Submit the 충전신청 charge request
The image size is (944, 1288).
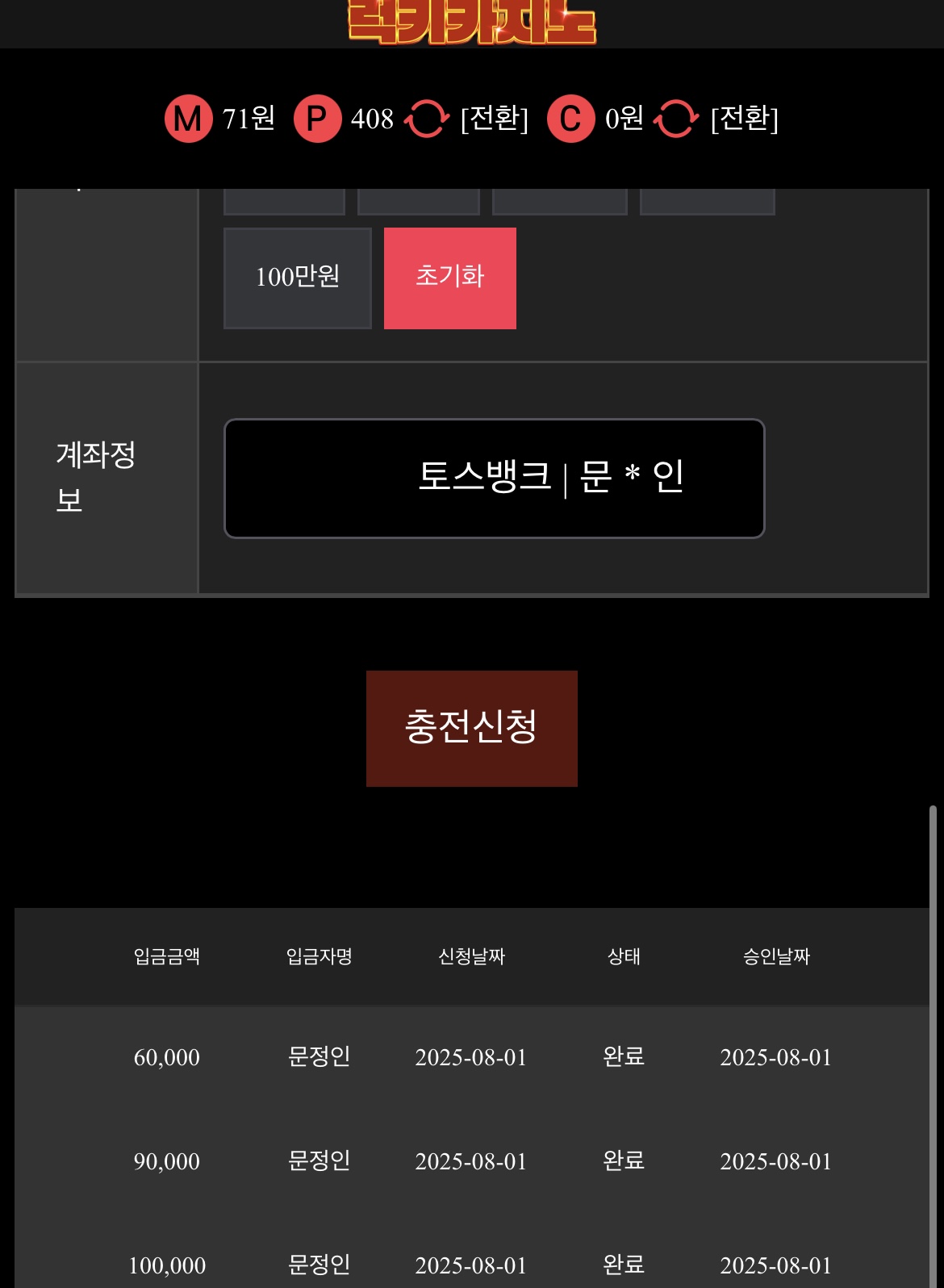pos(471,728)
